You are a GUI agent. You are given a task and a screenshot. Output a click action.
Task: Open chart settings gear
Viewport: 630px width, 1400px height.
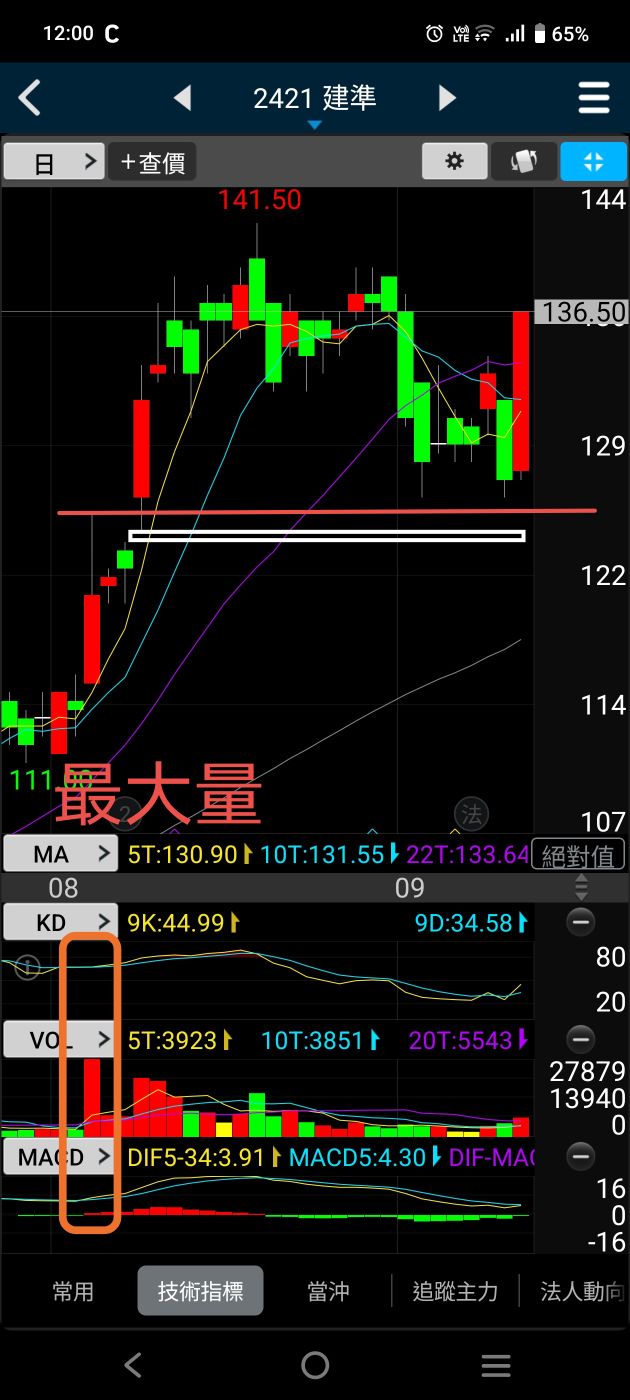(x=454, y=162)
